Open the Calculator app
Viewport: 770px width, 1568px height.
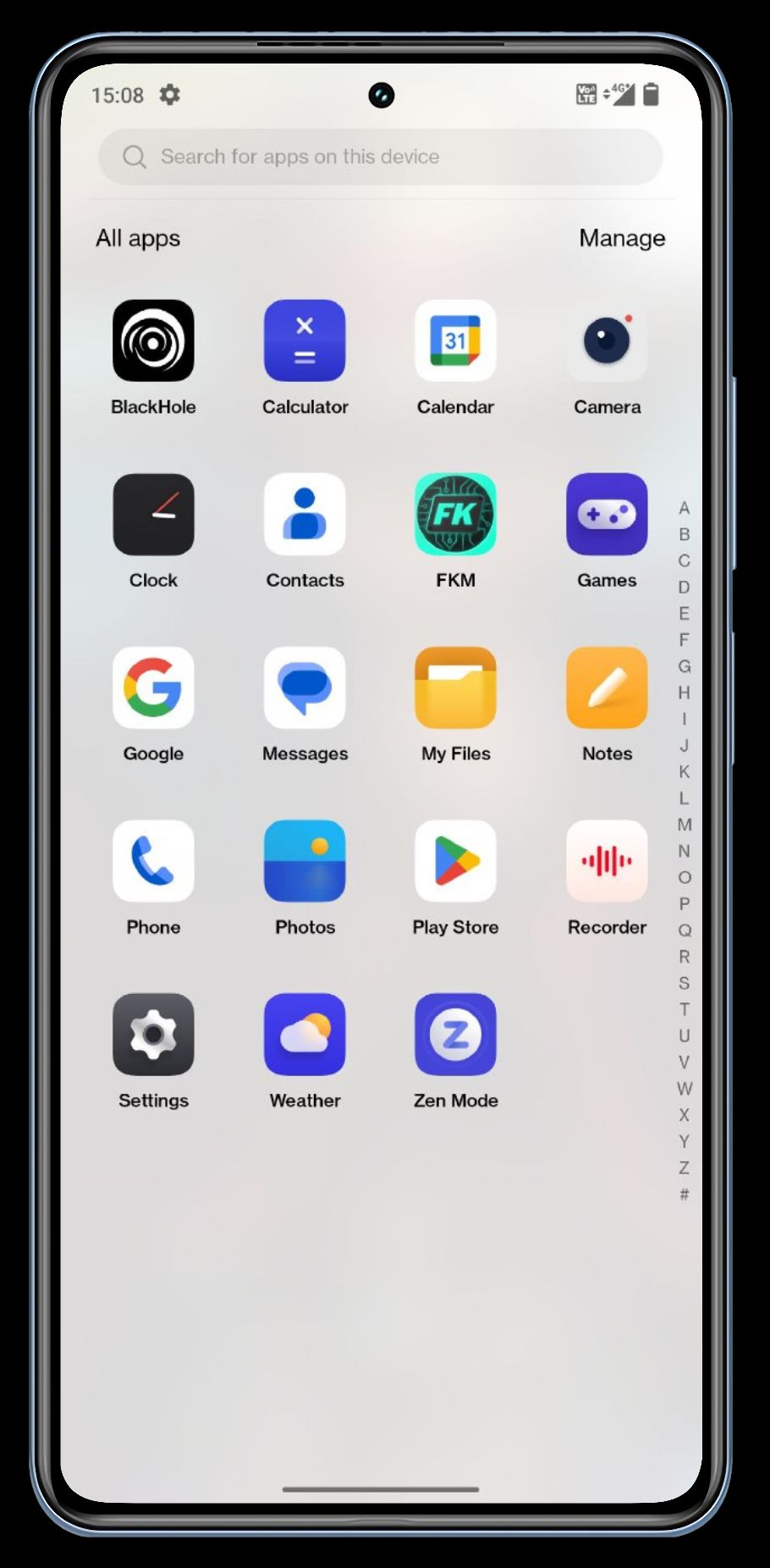click(305, 340)
